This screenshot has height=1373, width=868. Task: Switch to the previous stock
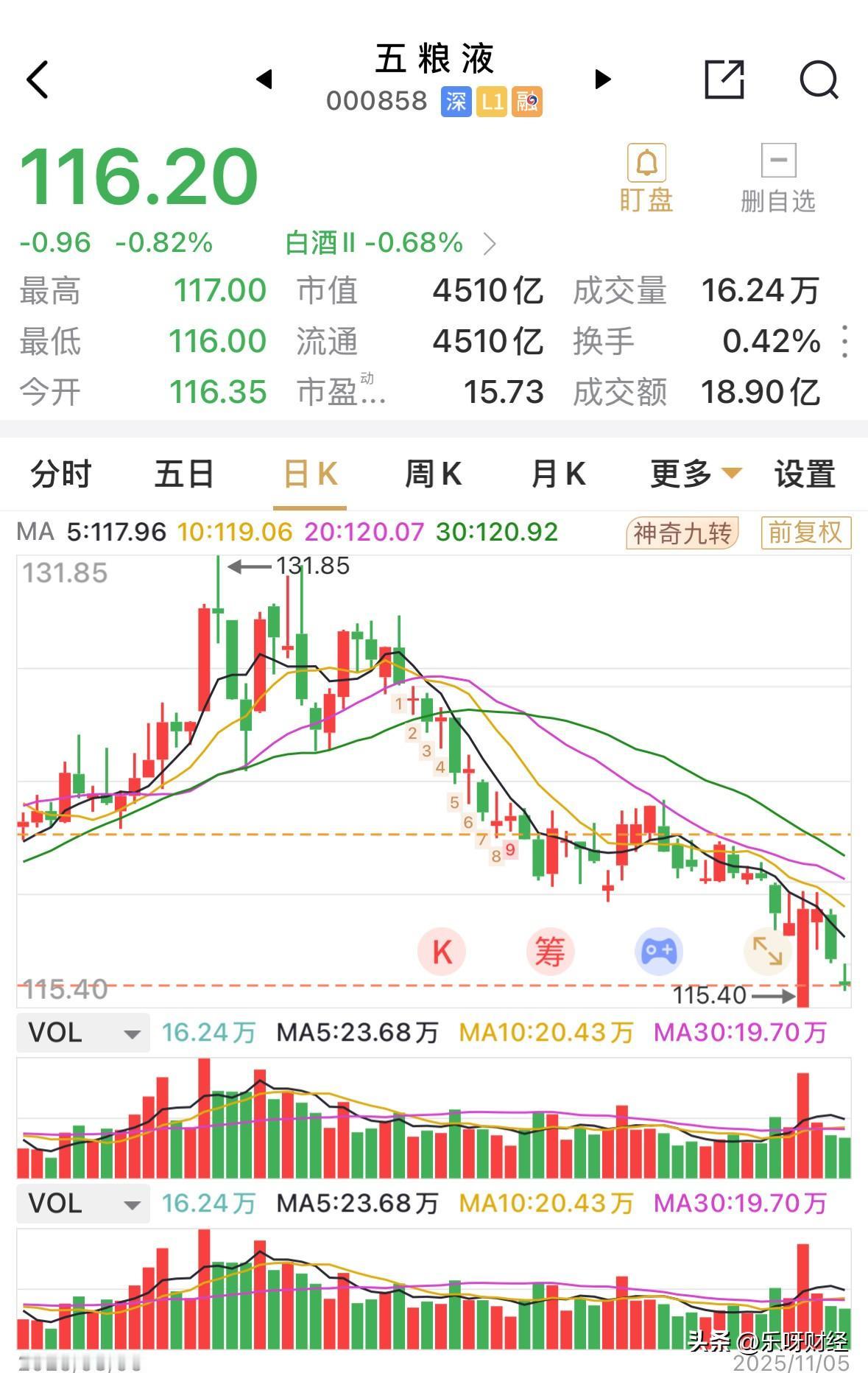(x=264, y=79)
